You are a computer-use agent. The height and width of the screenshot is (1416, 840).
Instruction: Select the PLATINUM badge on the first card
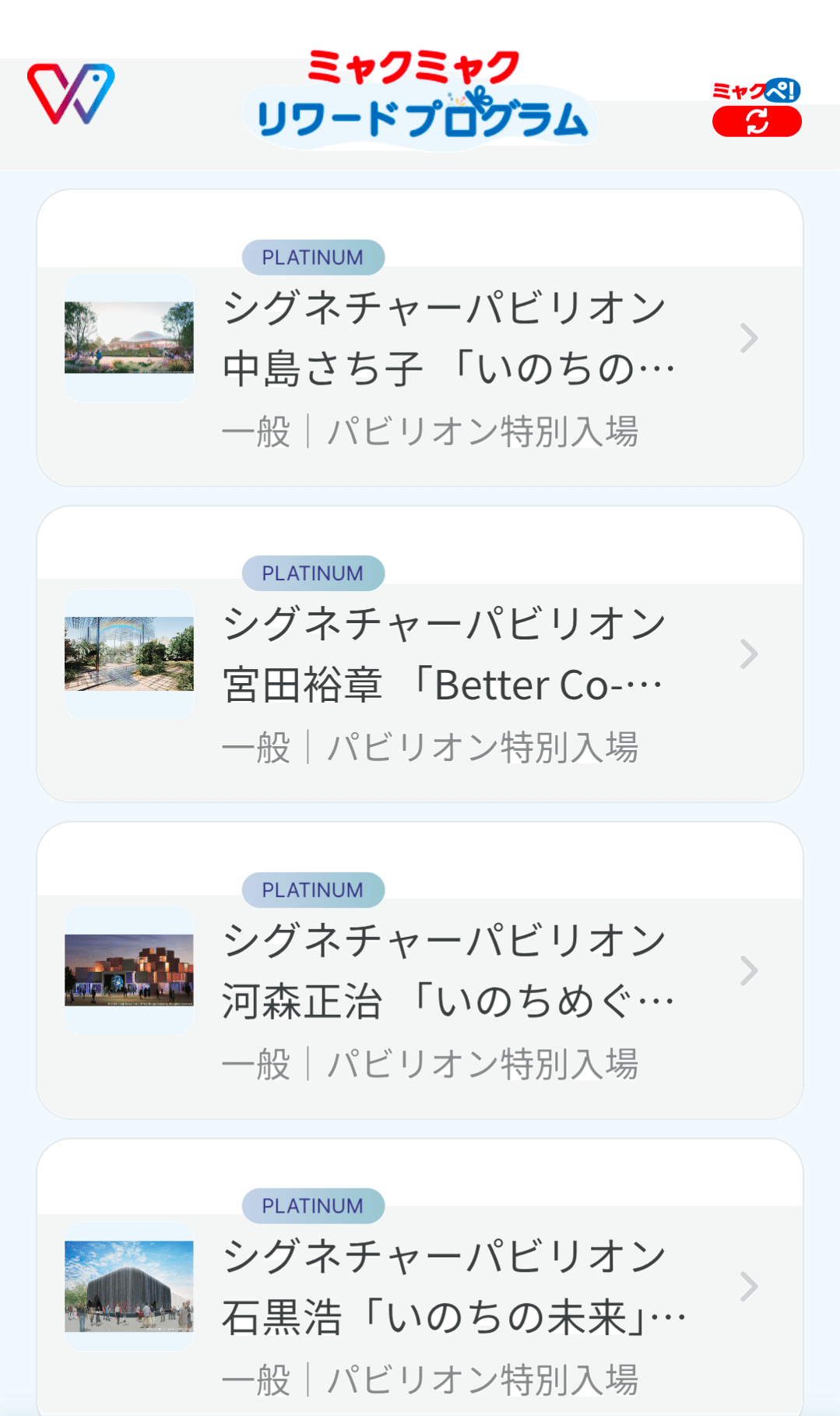313,257
